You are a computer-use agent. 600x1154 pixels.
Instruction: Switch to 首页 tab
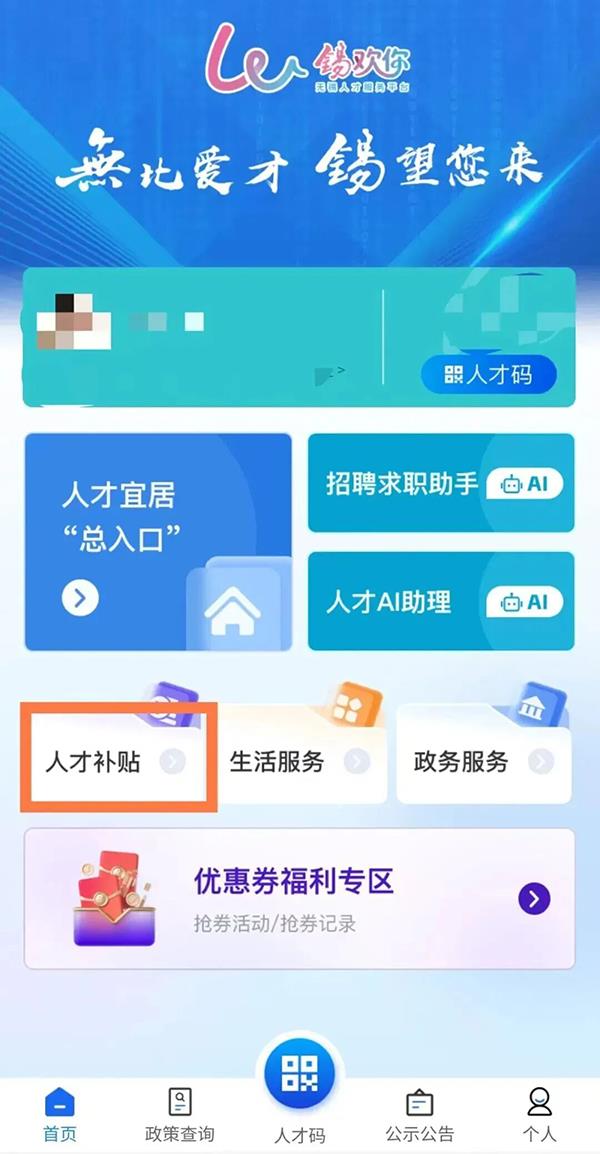coord(60,1114)
